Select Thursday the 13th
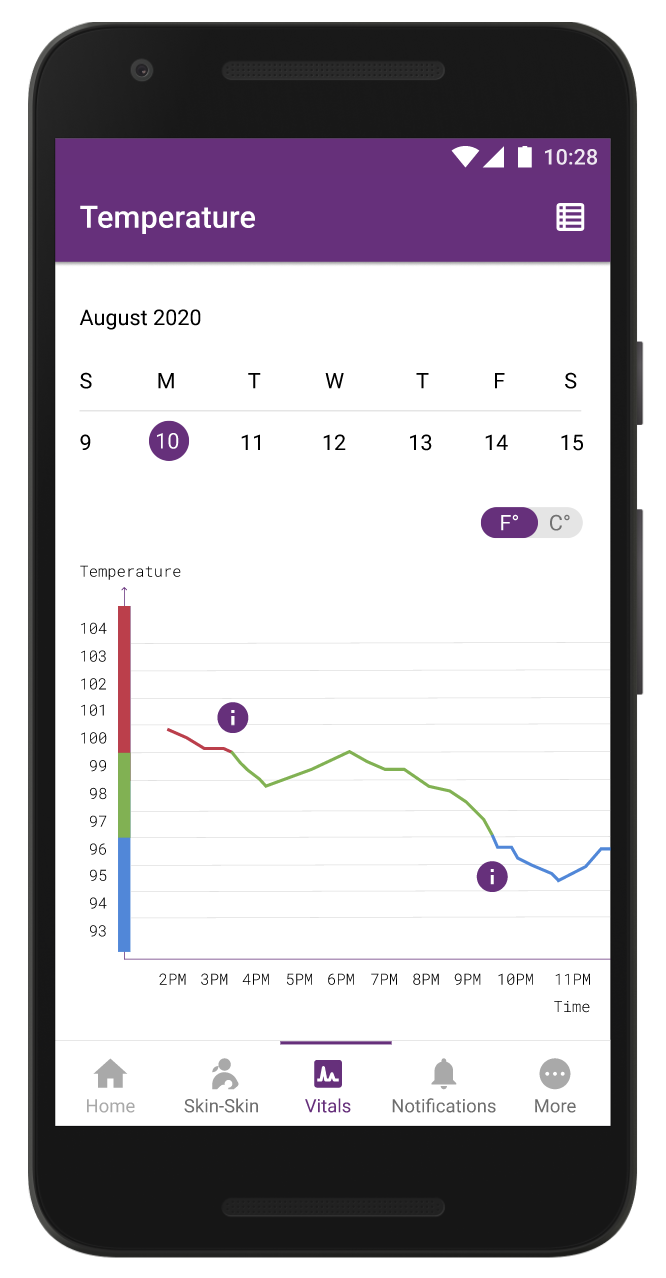 421,442
